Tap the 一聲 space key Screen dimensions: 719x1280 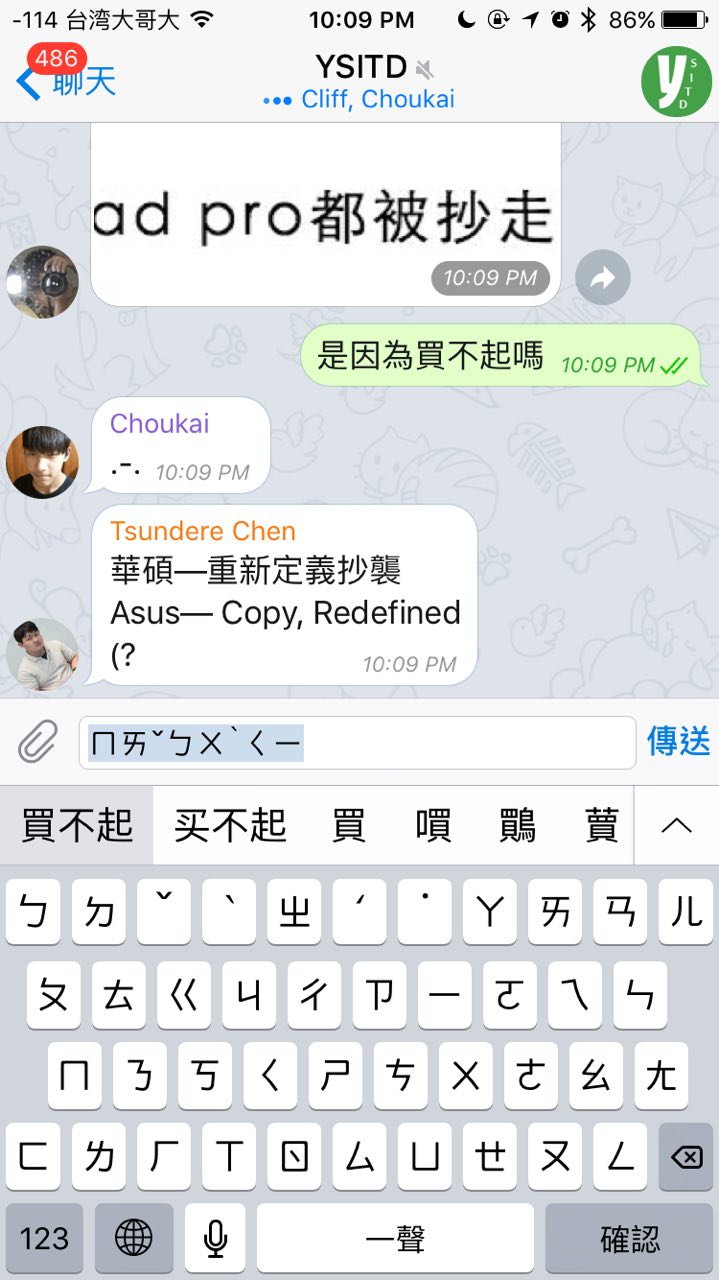[395, 1239]
